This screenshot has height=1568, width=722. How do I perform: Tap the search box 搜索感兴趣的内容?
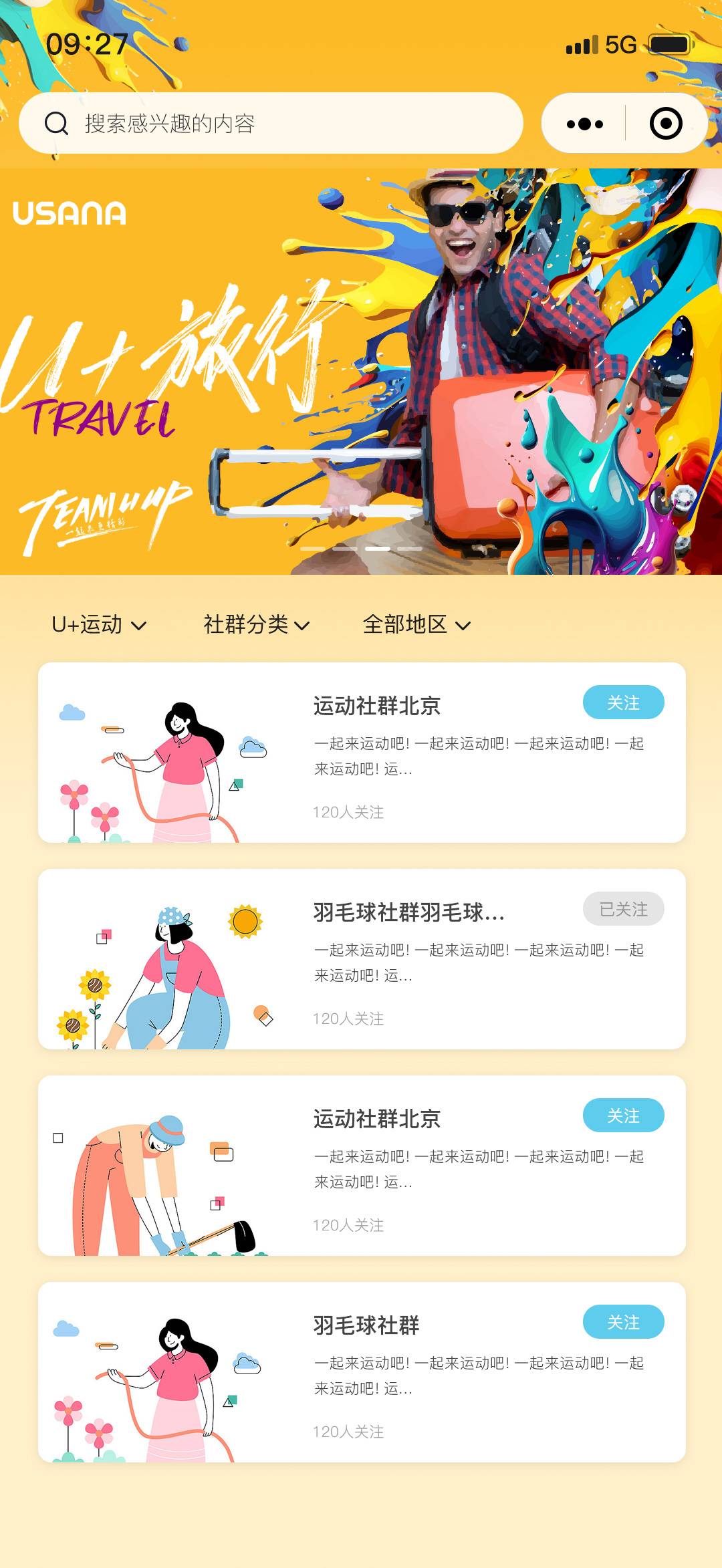point(270,123)
